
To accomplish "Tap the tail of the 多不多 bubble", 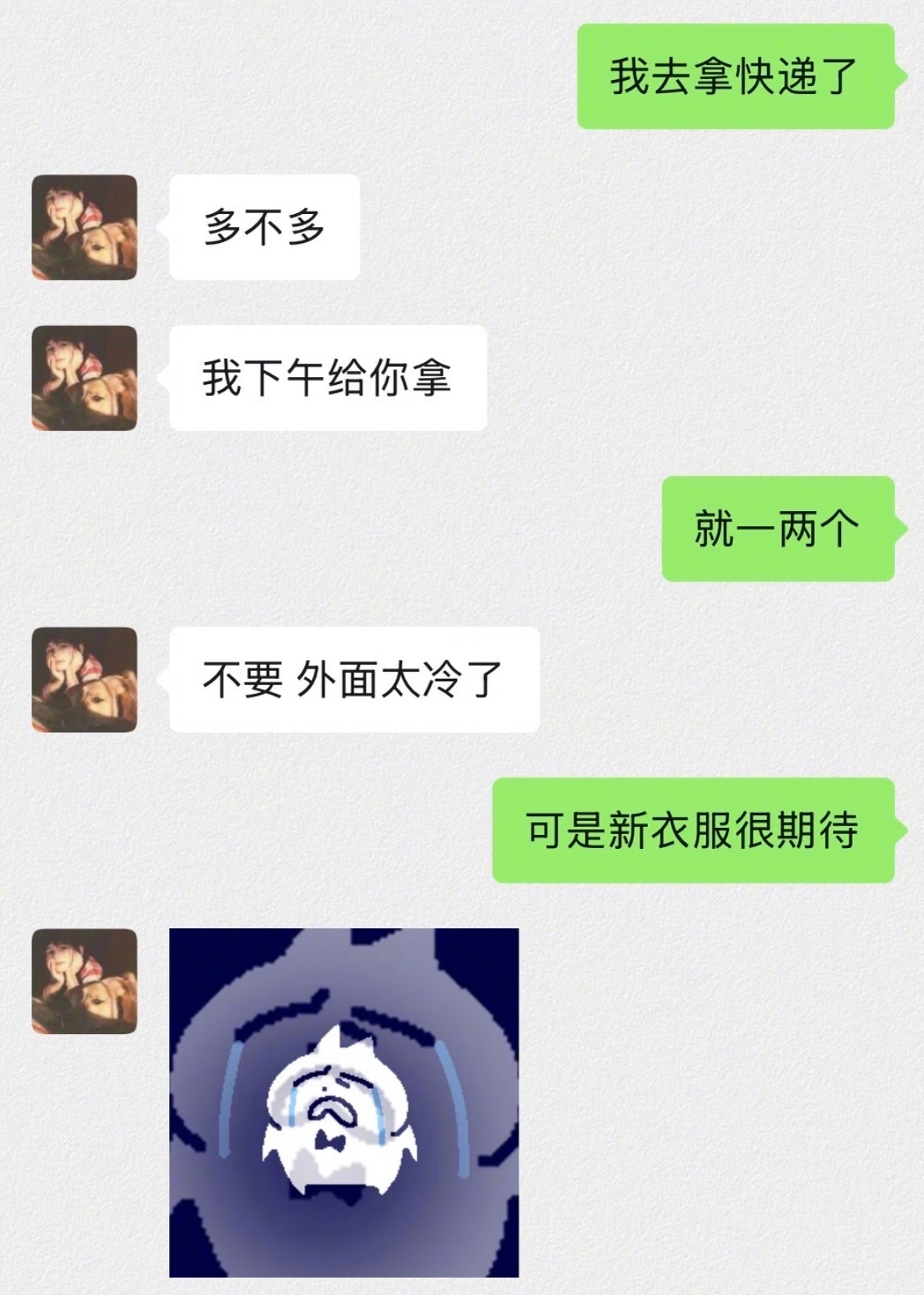I will coord(165,227).
